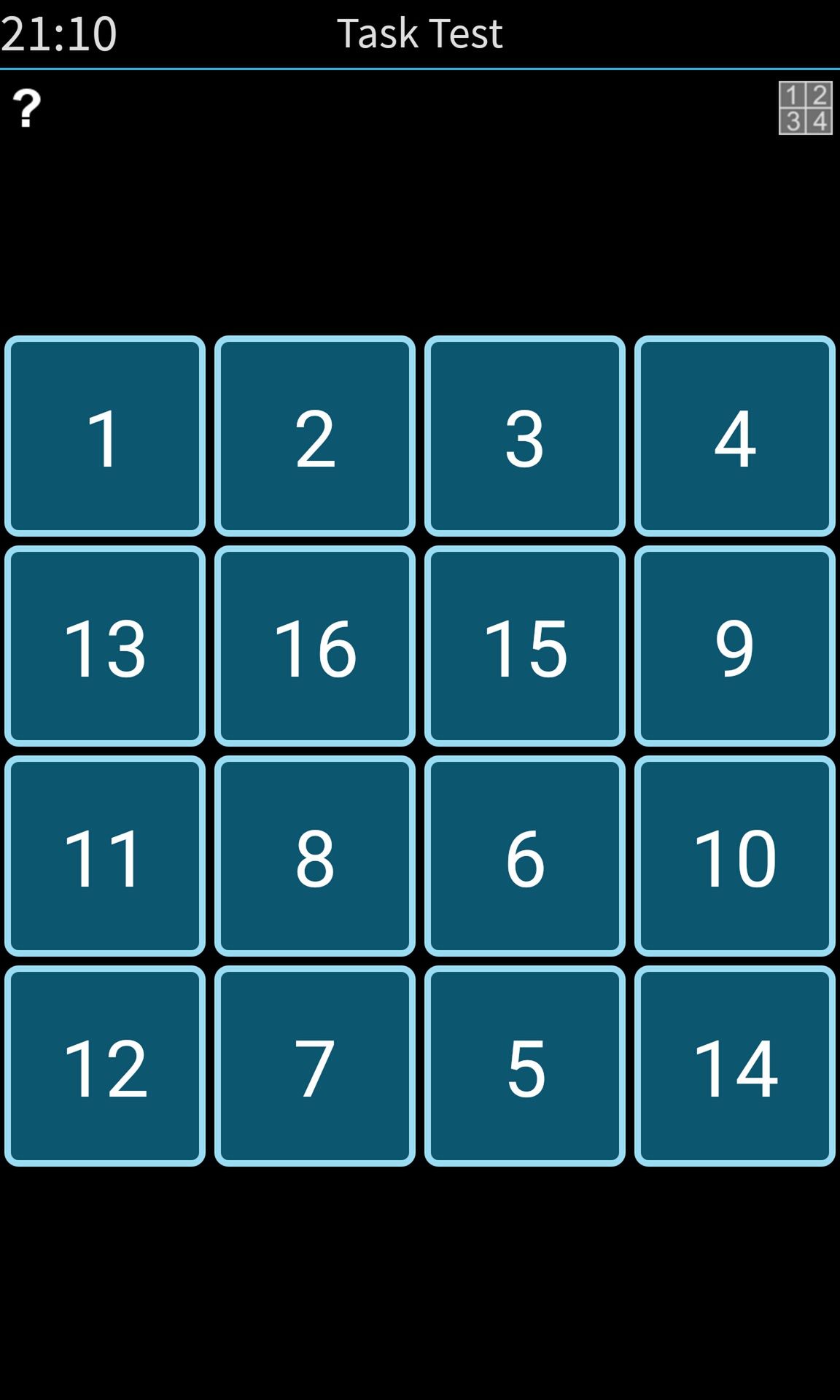Tap tile number 12
The image size is (840, 1400).
click(x=105, y=1066)
